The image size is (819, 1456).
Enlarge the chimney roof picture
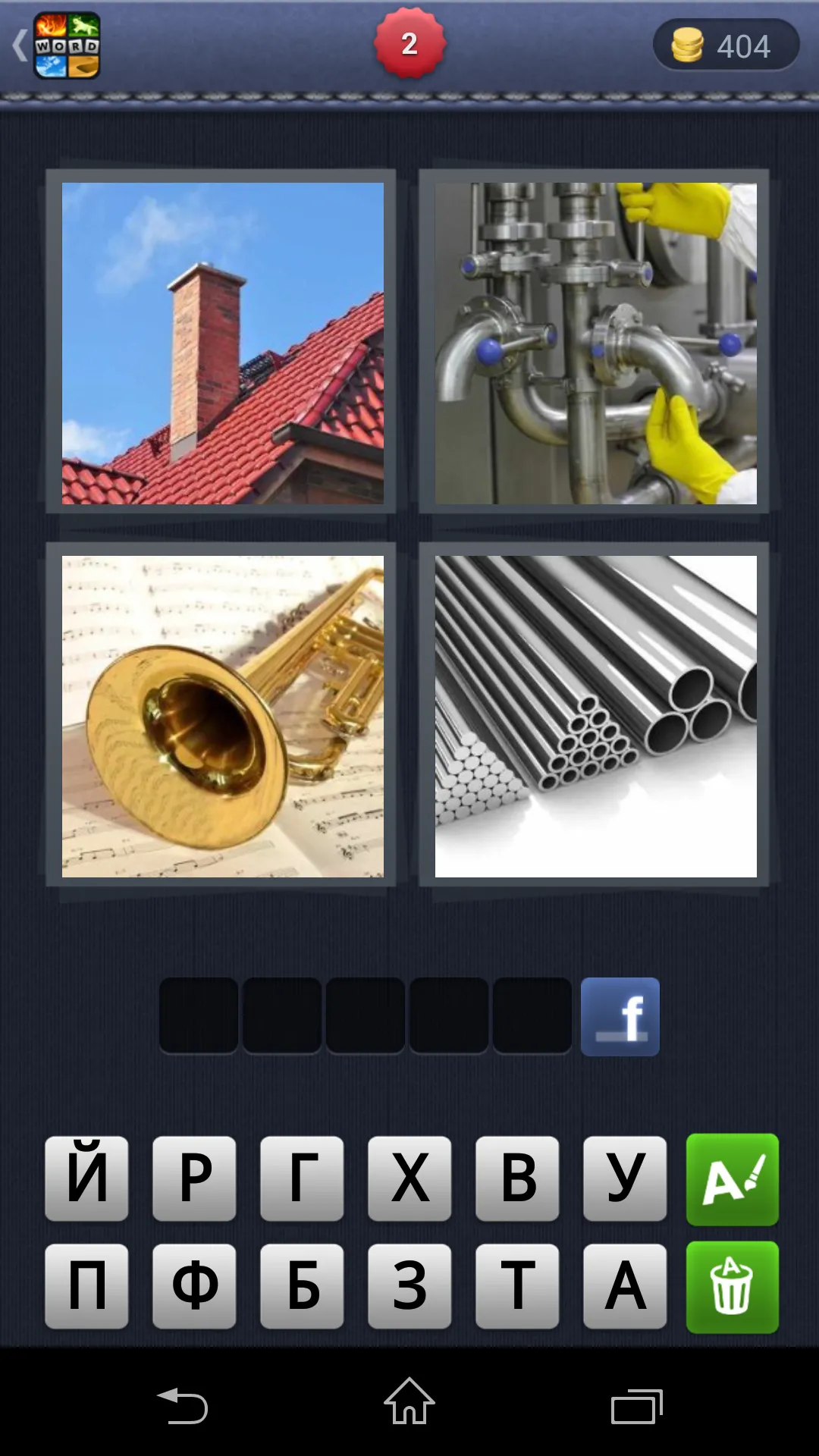(x=222, y=343)
